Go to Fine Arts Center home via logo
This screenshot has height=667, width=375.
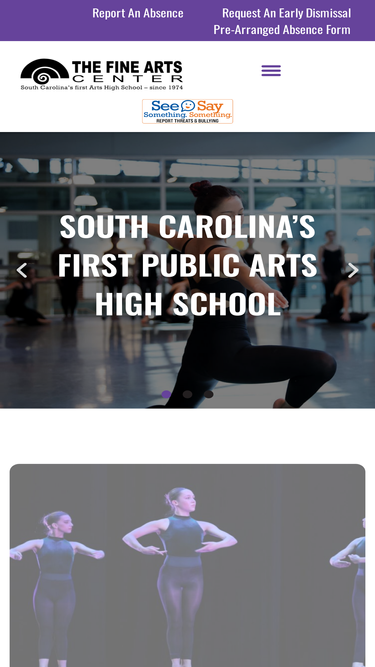click(x=102, y=74)
